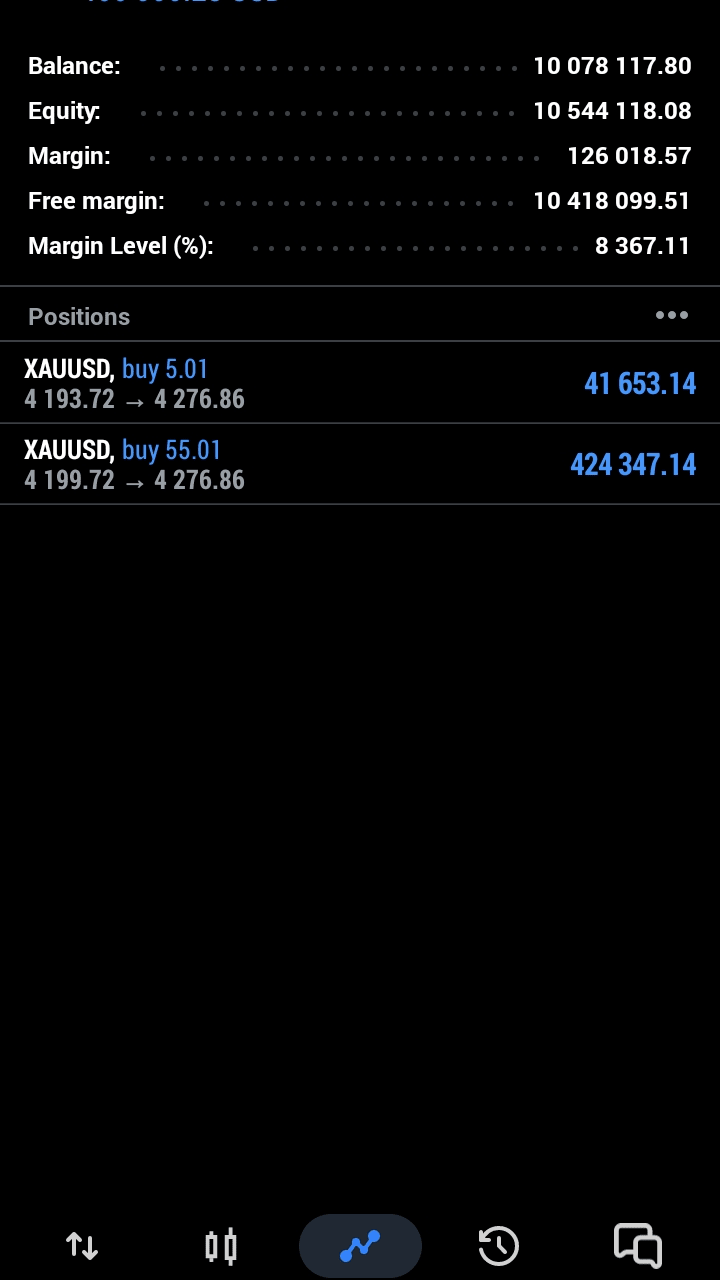The width and height of the screenshot is (720, 1280).
Task: Open the XAUUSD buy 5.01 position
Action: click(x=360, y=383)
